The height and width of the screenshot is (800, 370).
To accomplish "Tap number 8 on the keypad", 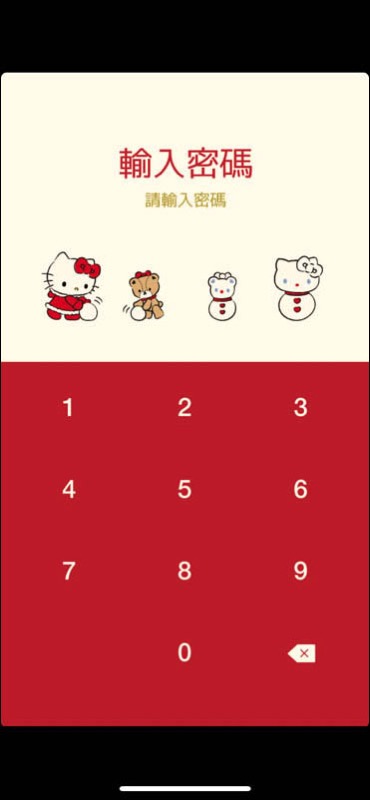I will point(184,571).
